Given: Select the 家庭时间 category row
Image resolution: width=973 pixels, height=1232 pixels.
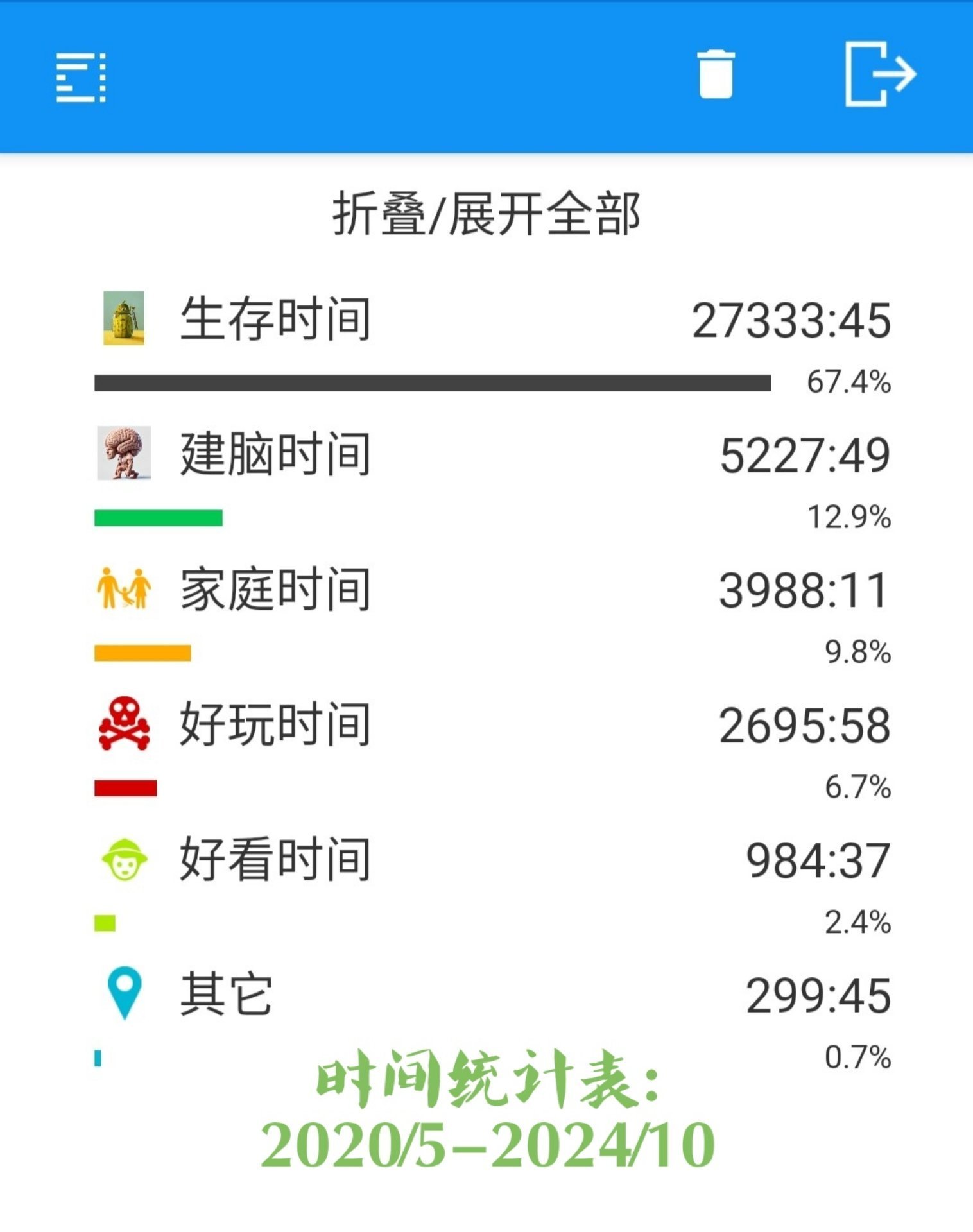Looking at the screenshot, I should point(276,589).
